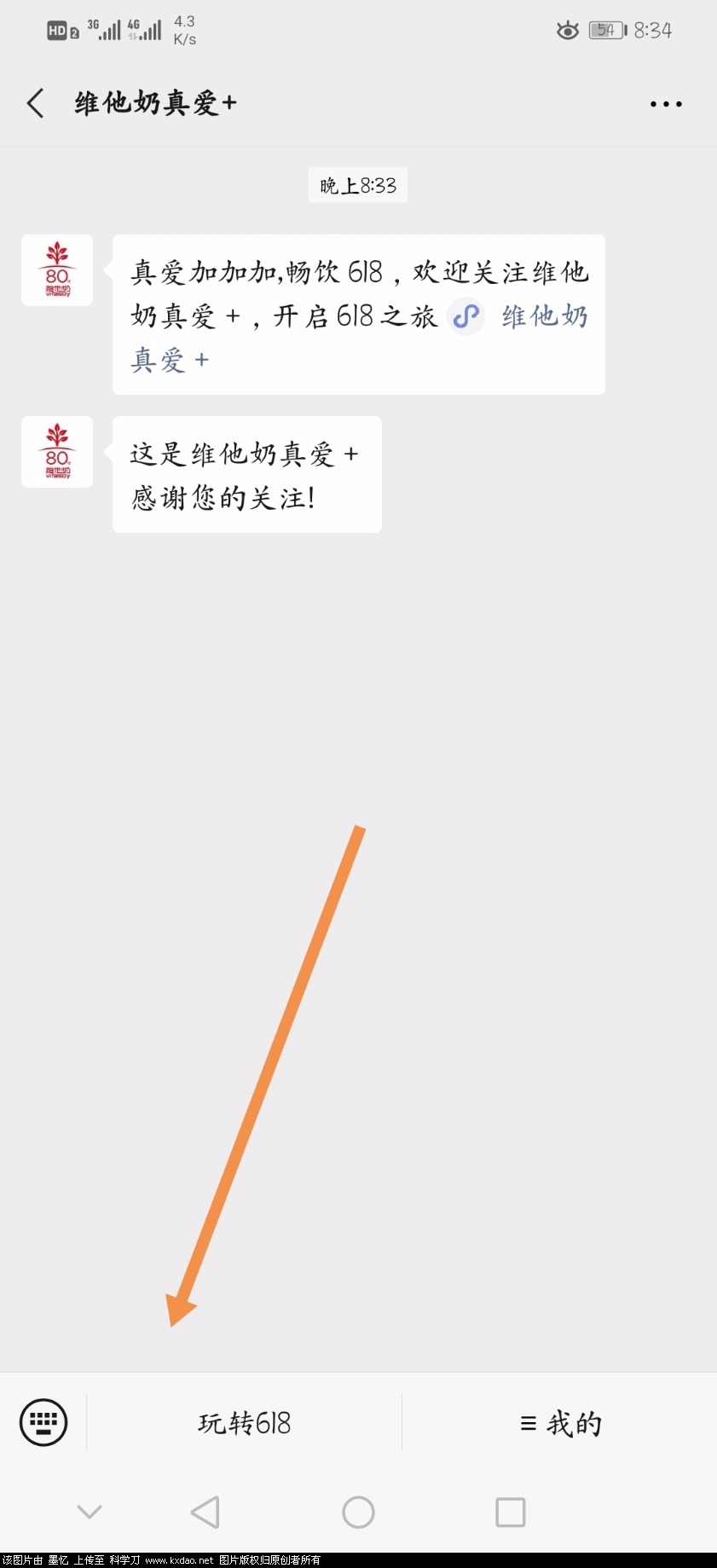Open recent apps with the square button
717x1568 pixels.
[x=510, y=1512]
